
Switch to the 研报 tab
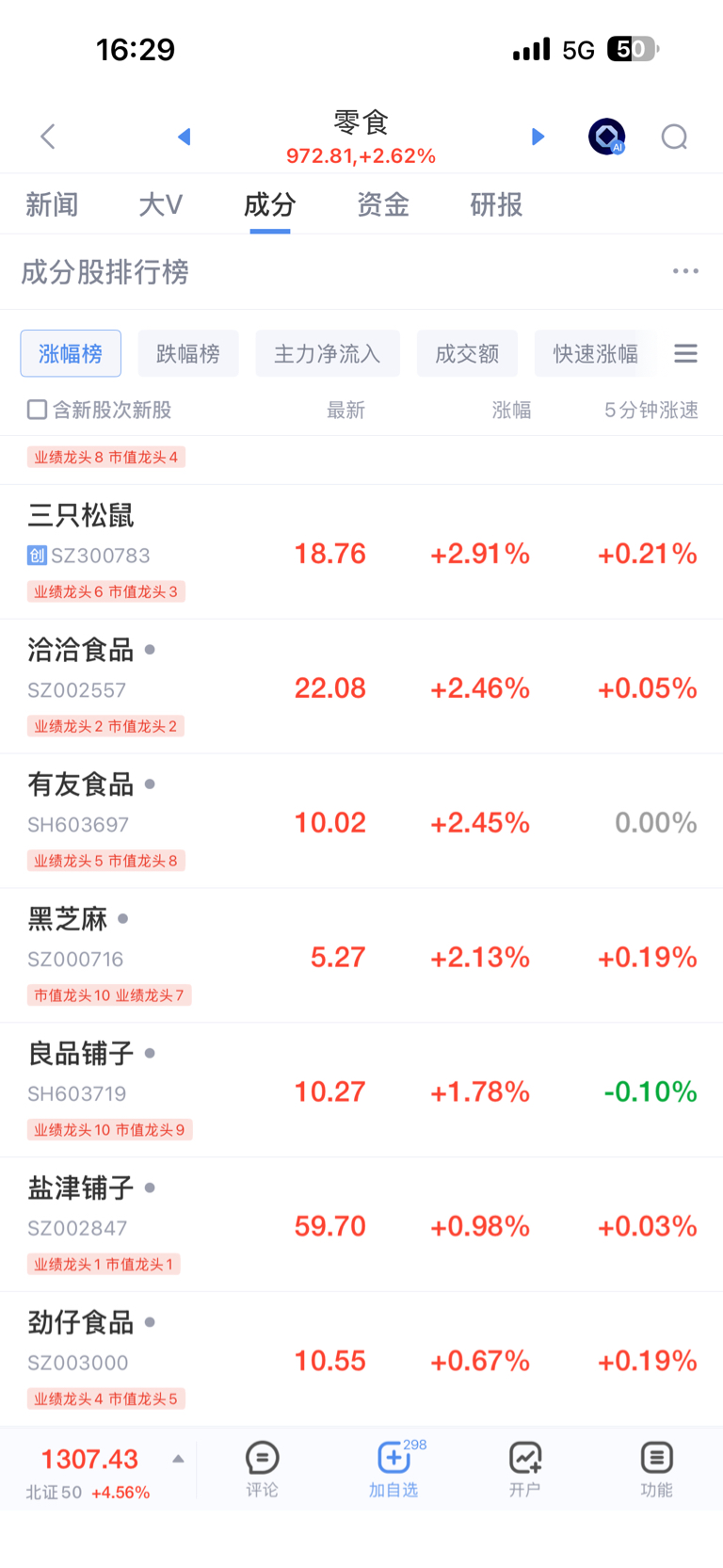click(x=496, y=204)
